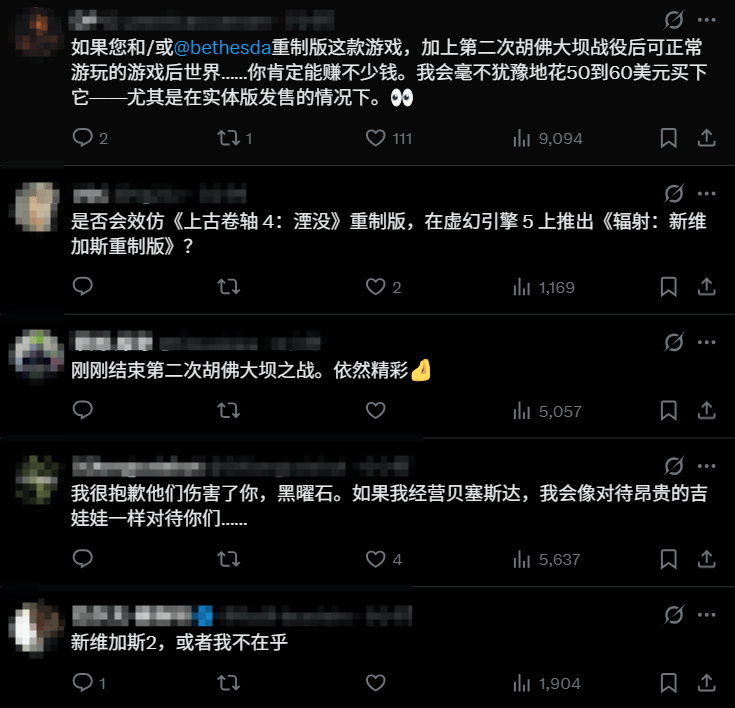735x708 pixels.
Task: Open Grok icon on 虚幻引擎 reply
Action: point(674,193)
